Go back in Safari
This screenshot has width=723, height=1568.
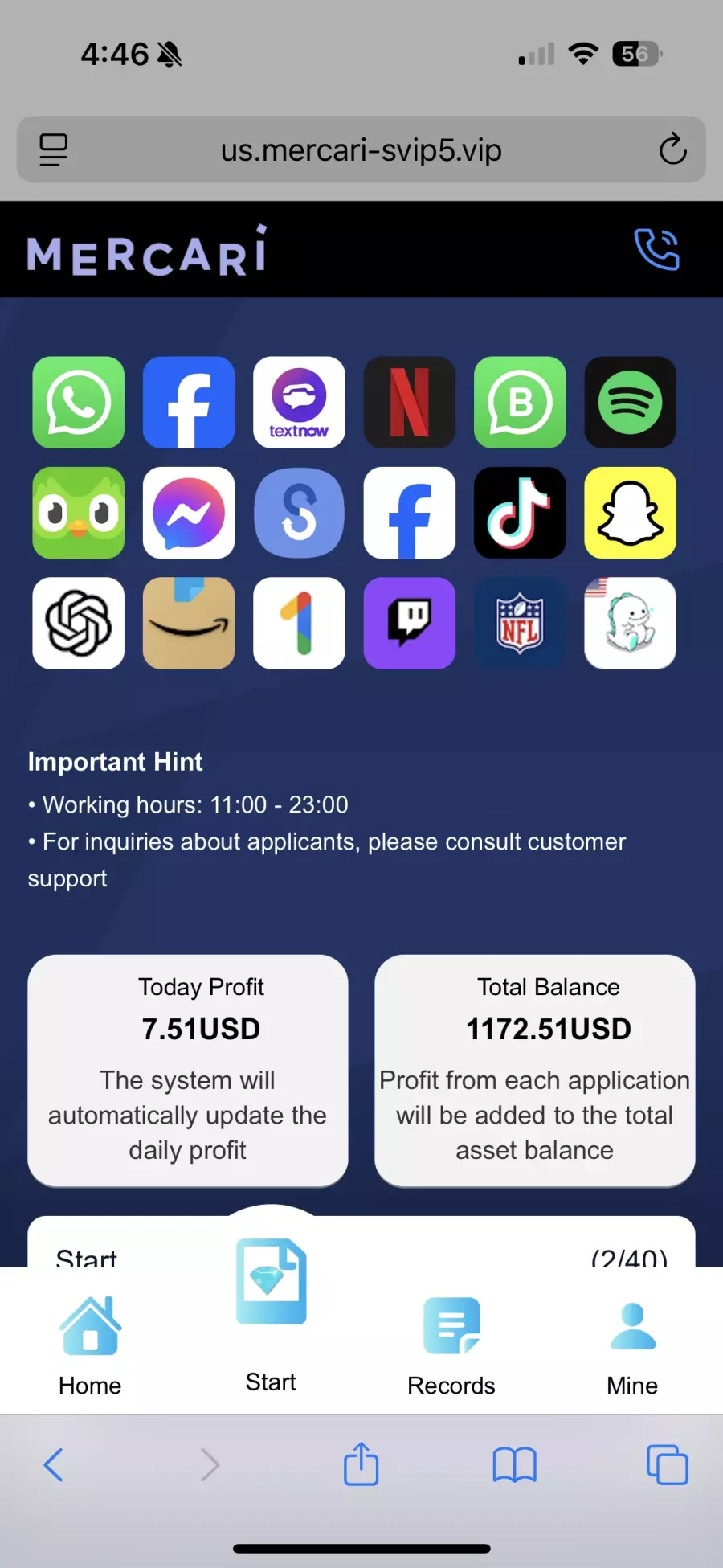(x=53, y=1464)
